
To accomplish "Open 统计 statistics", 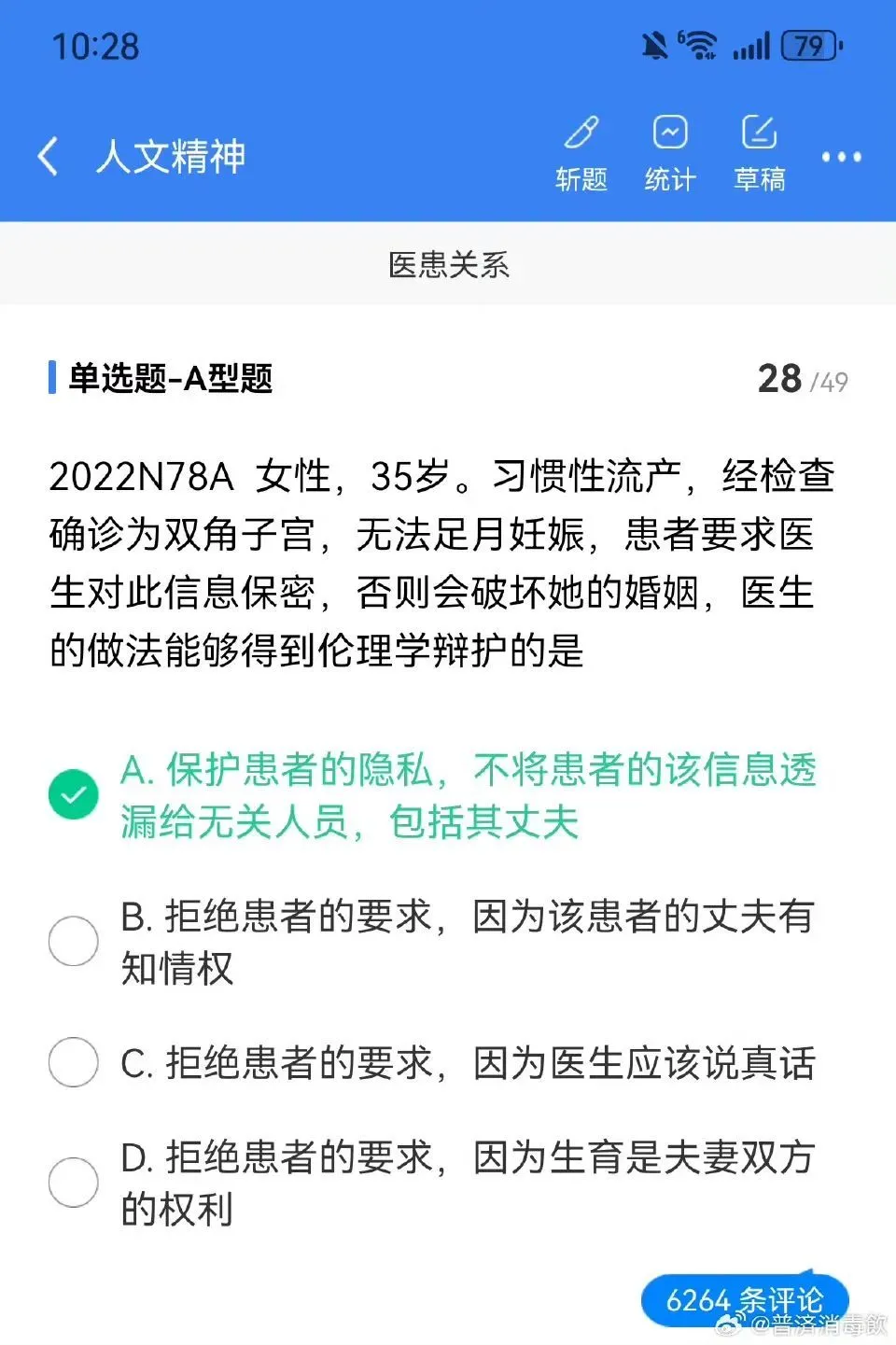I will click(x=669, y=152).
